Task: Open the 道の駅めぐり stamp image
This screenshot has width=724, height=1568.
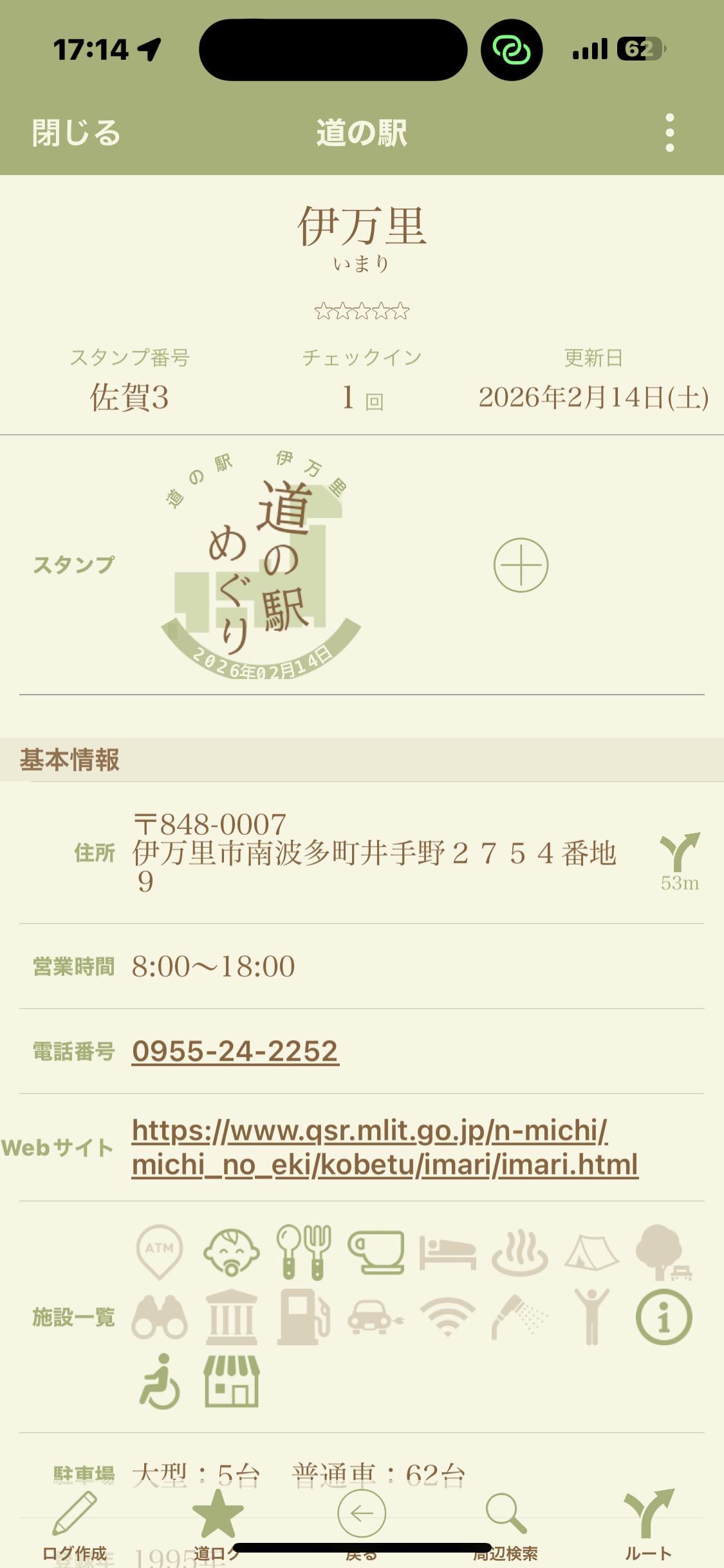Action: click(261, 565)
